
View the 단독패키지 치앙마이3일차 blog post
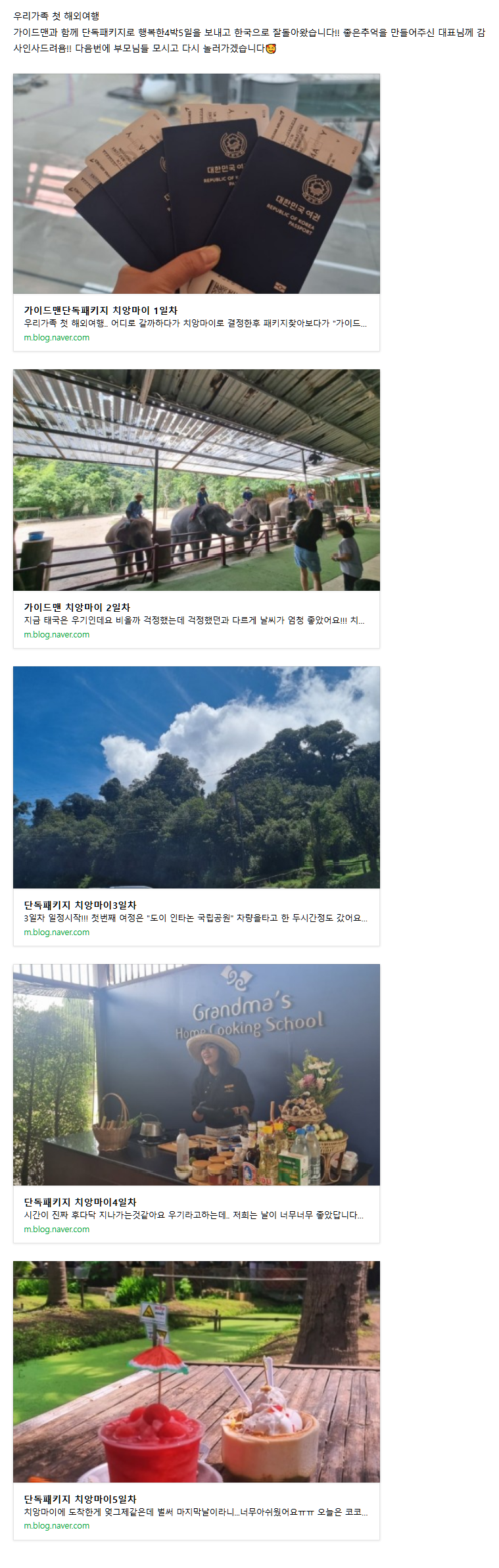(80, 905)
